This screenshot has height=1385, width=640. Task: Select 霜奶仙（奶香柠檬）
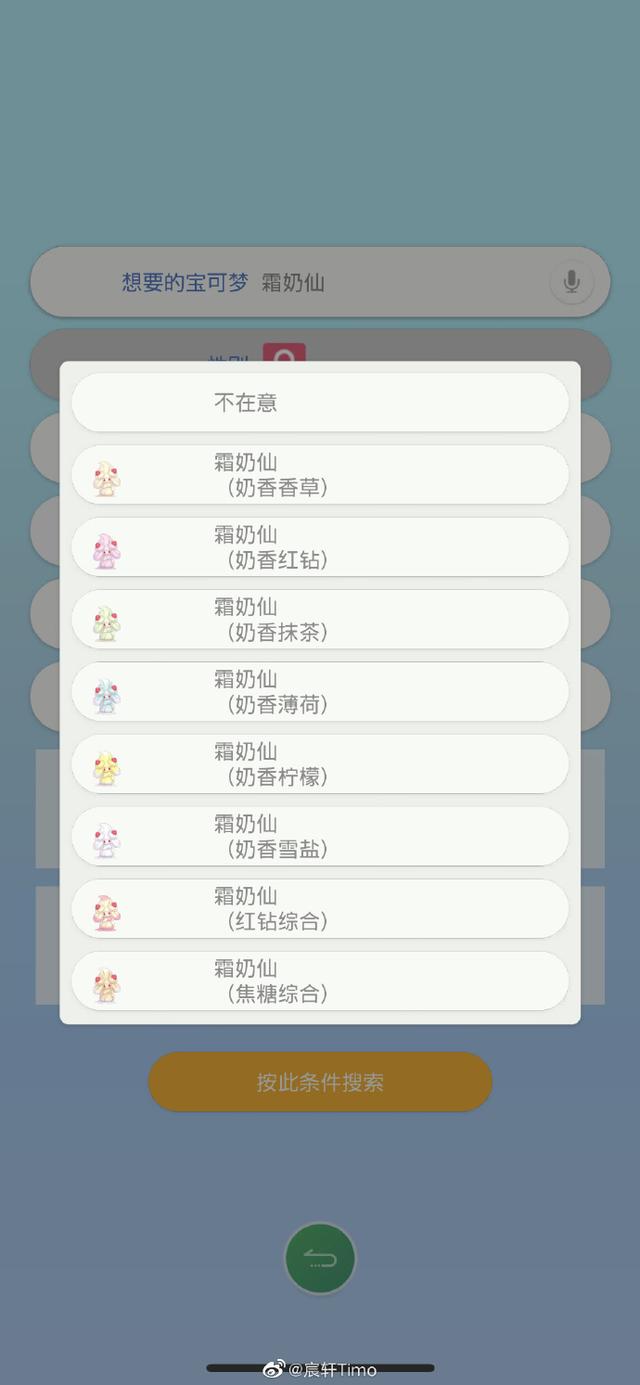pyautogui.click(x=320, y=764)
